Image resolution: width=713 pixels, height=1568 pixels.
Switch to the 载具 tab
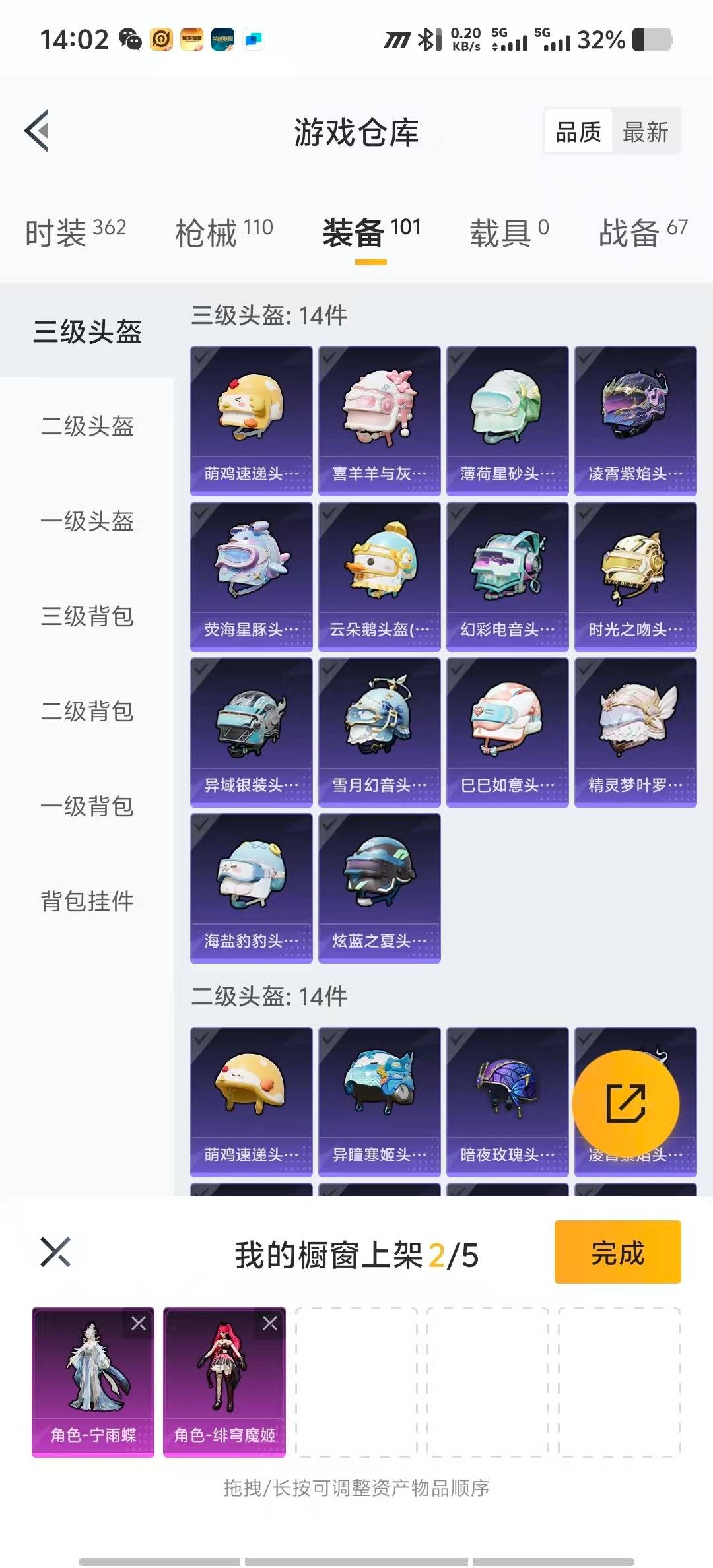click(508, 232)
